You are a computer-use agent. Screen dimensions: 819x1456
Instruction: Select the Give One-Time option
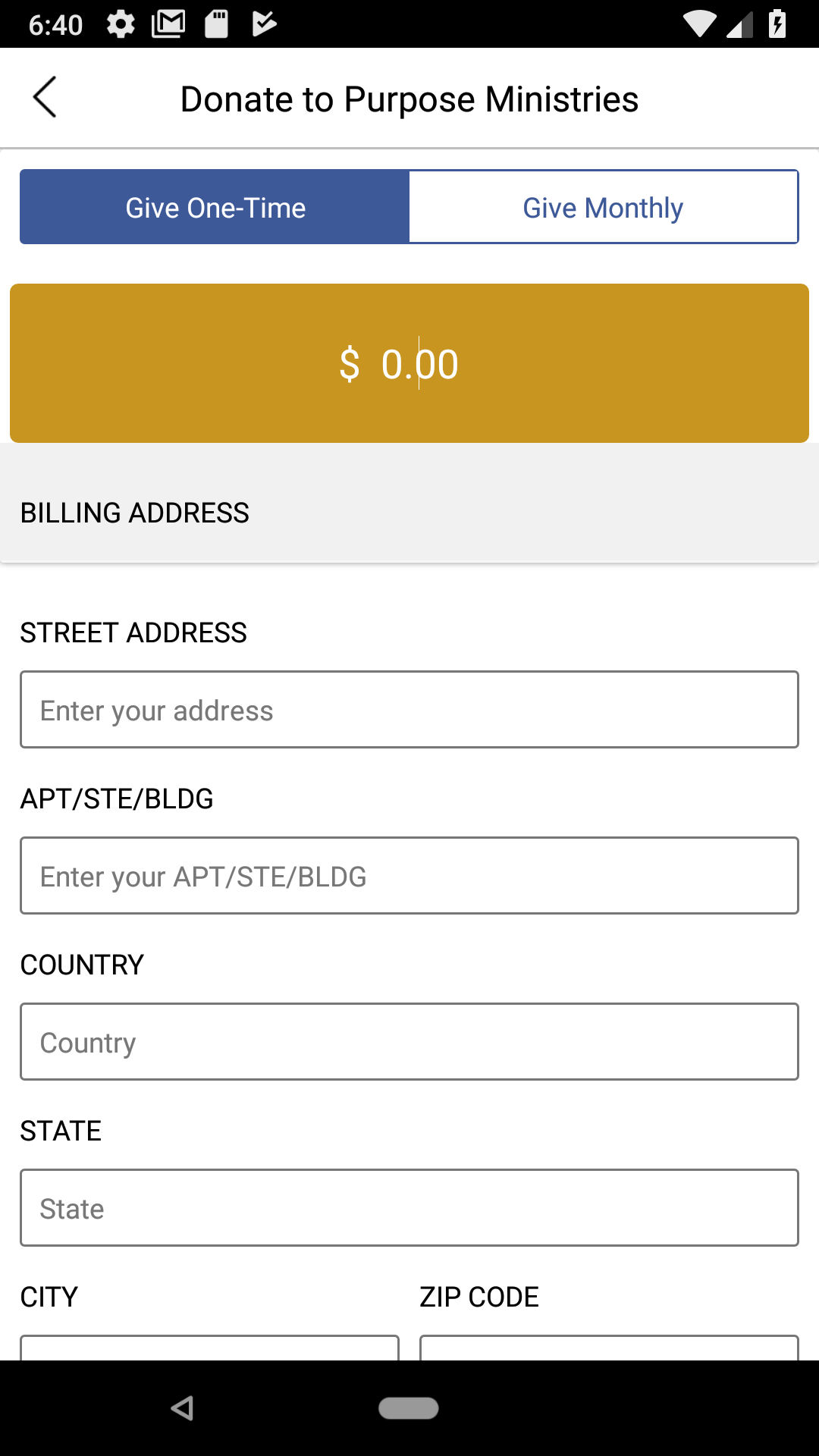pyautogui.click(x=215, y=207)
